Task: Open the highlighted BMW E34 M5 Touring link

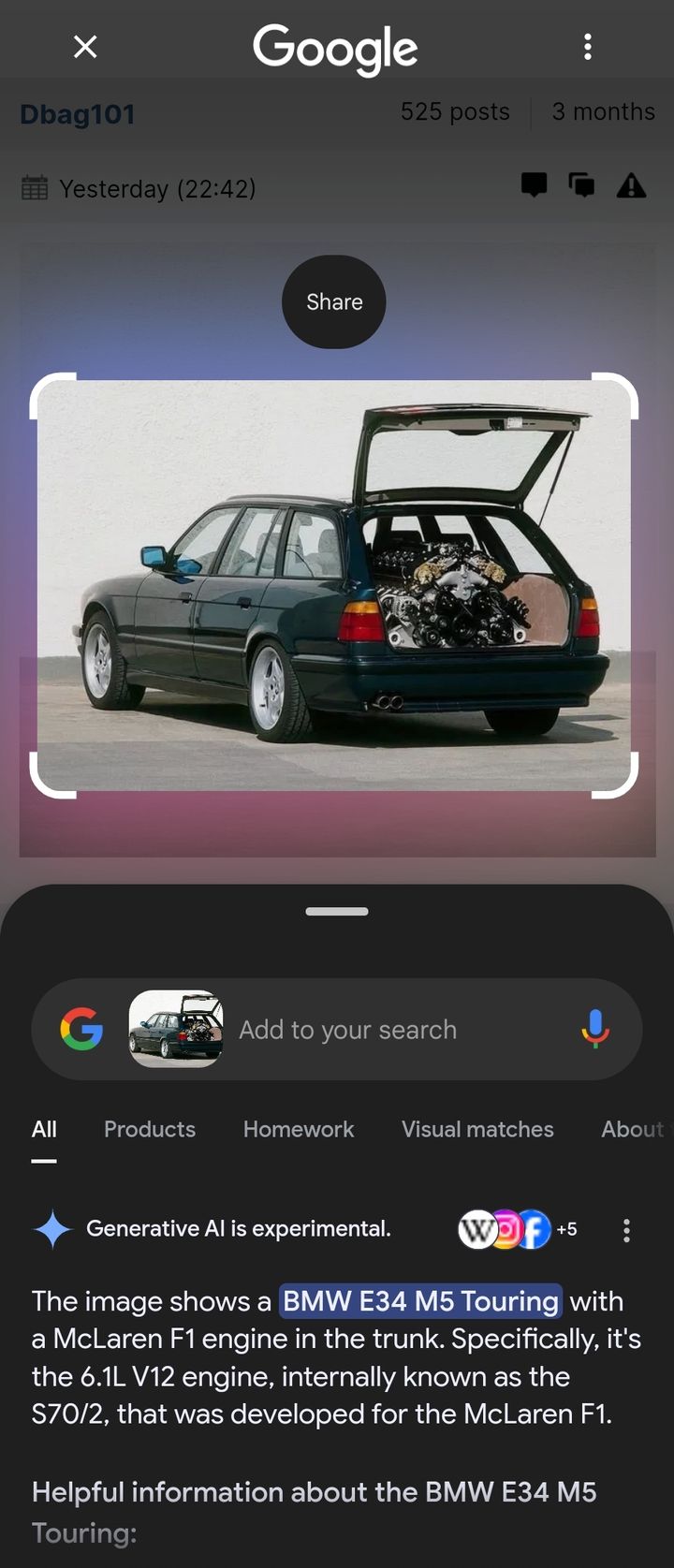Action: pos(421,1301)
